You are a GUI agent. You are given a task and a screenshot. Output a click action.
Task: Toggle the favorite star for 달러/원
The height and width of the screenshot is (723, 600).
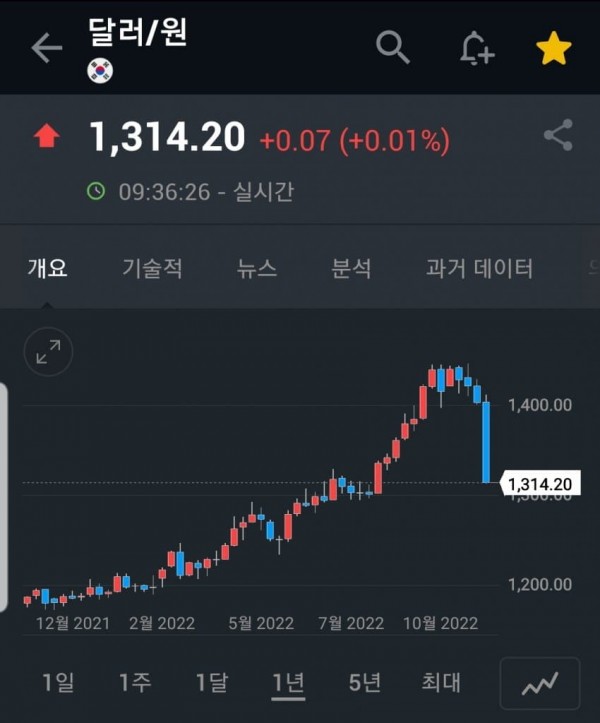(x=553, y=48)
